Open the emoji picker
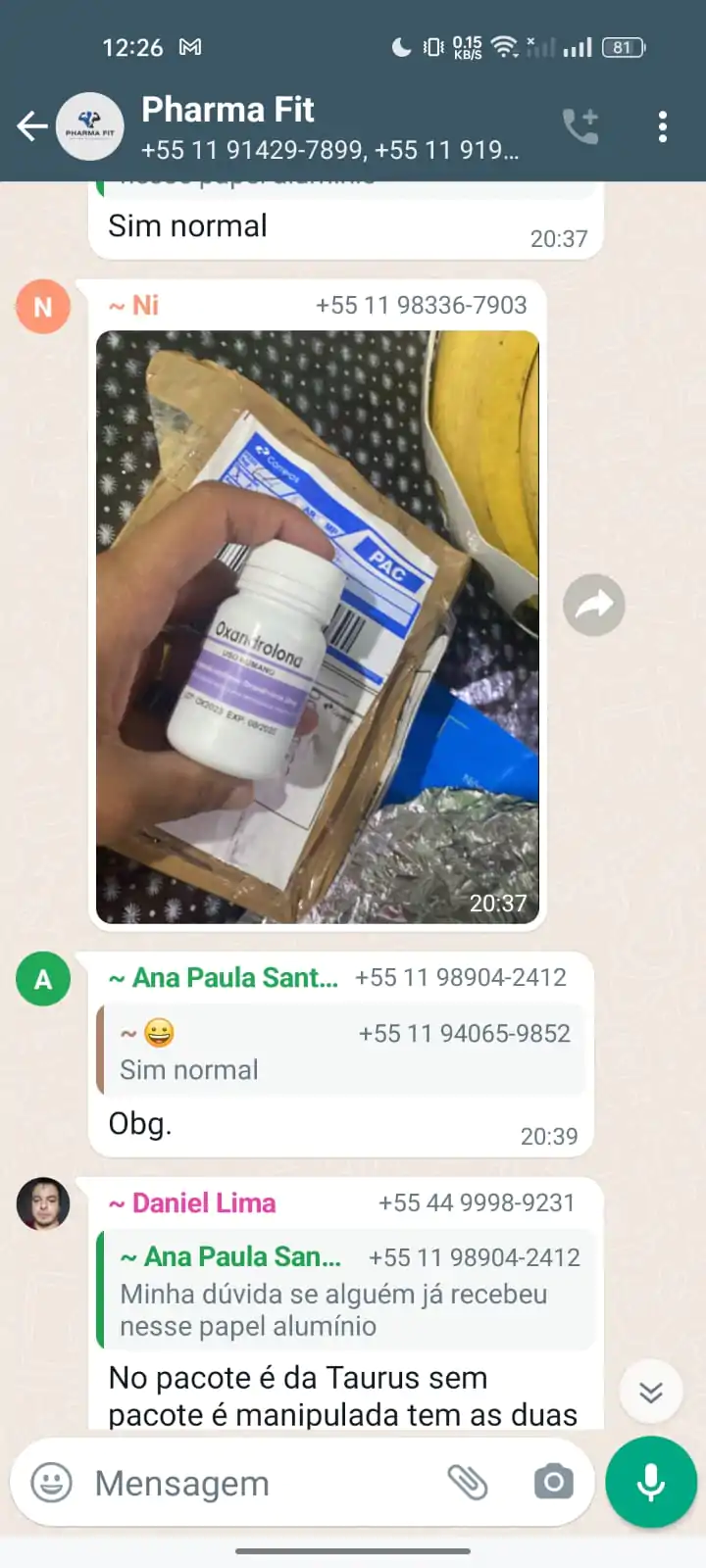Viewport: 706px width, 1568px height. pyautogui.click(x=52, y=1483)
